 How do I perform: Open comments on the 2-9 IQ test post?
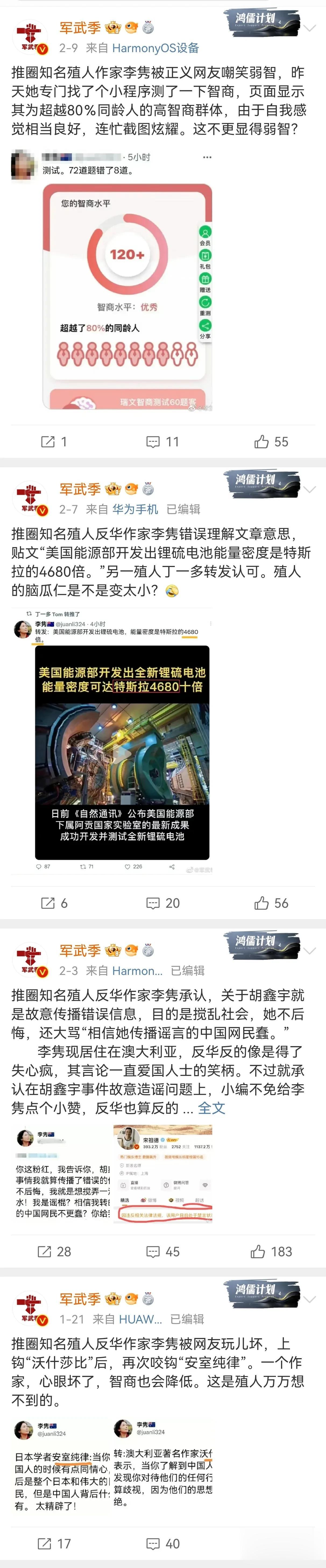(163, 442)
